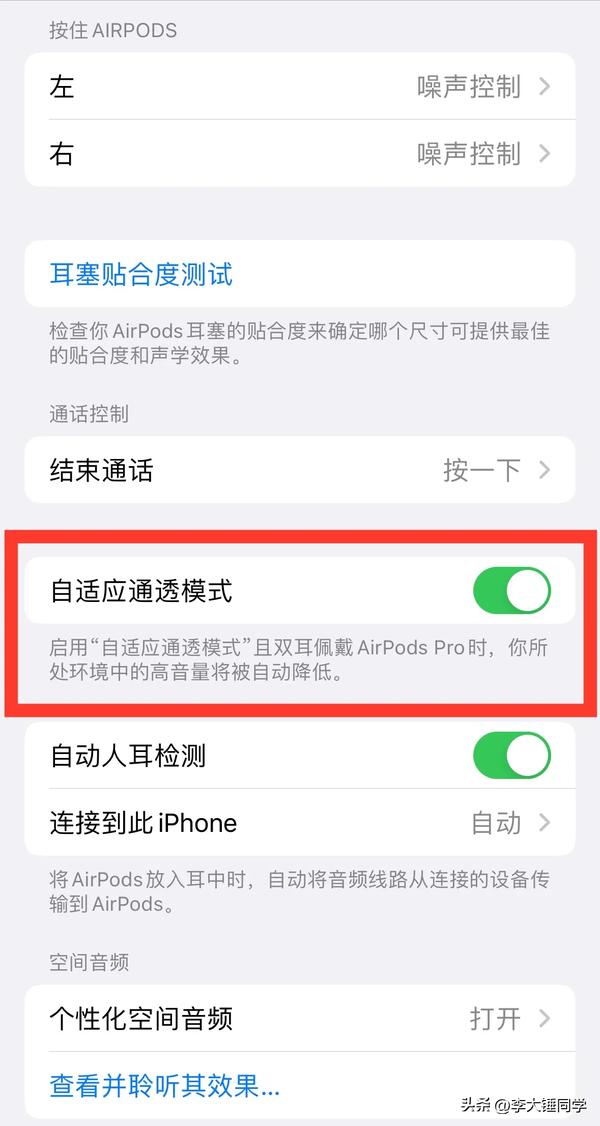
Task: Tap 查看并聆听其效果 to preview spatial audio
Action: (x=165, y=1084)
